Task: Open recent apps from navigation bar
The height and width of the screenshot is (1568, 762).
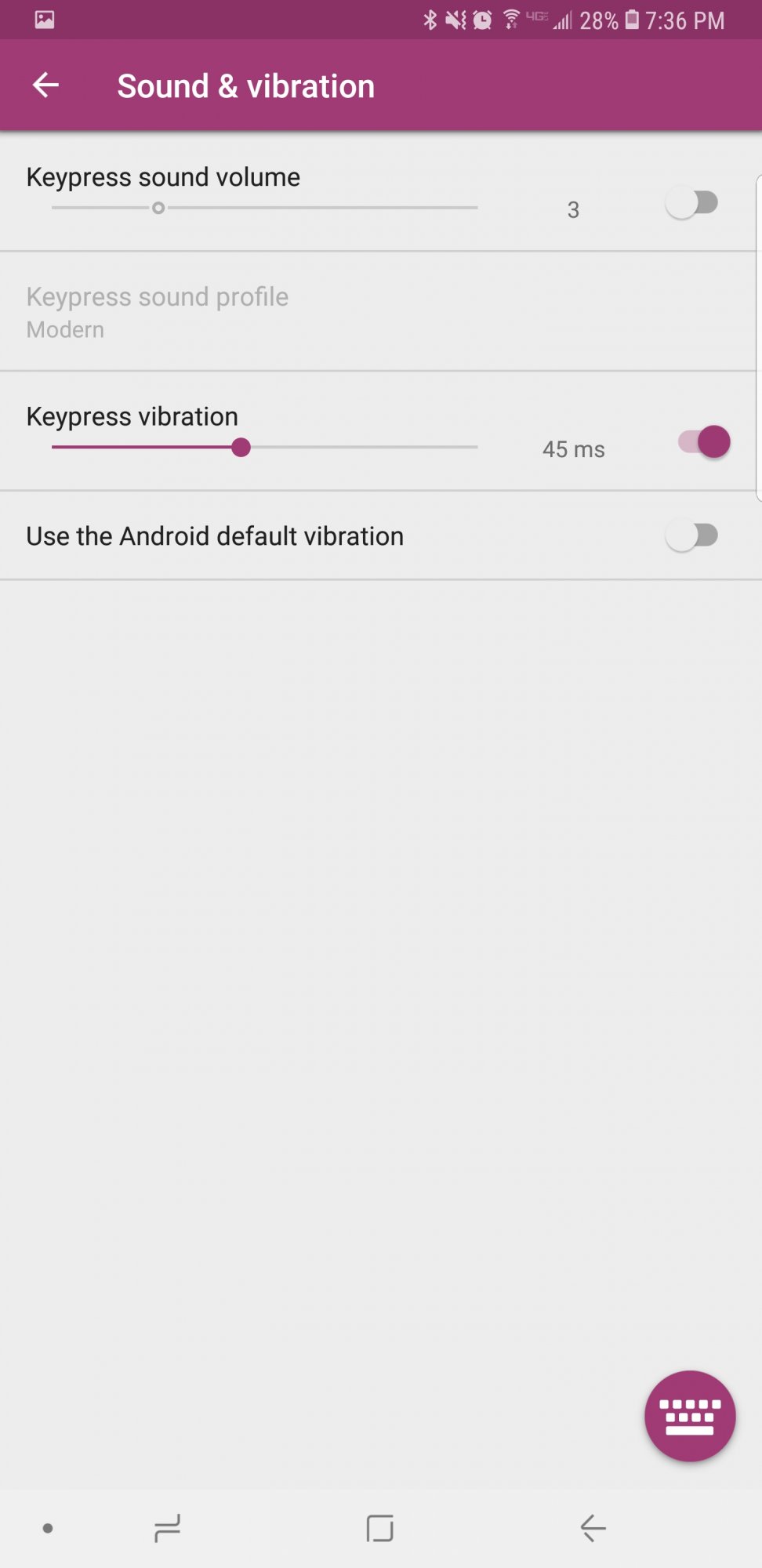Action: (x=167, y=1528)
